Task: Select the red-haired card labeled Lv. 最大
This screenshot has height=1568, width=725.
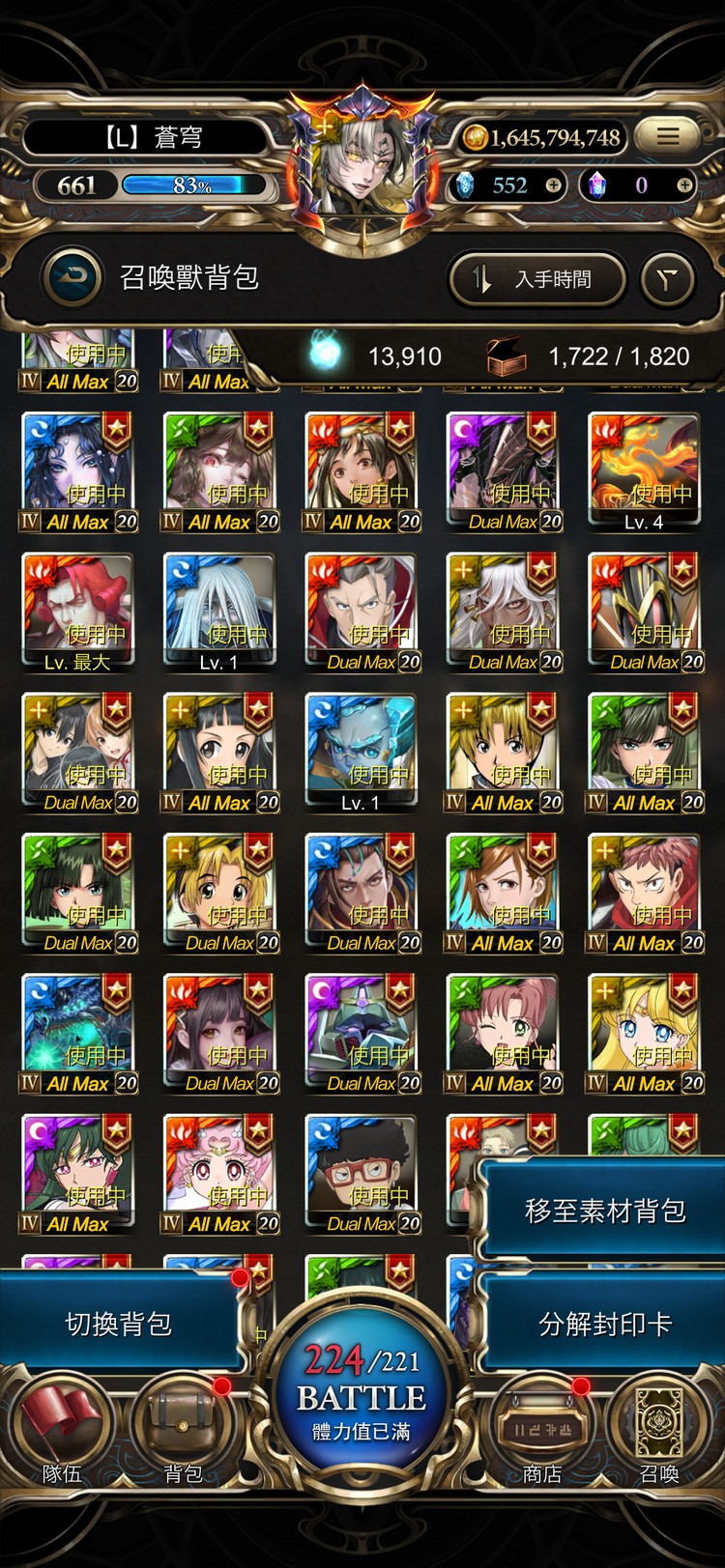Action: pyautogui.click(x=77, y=609)
